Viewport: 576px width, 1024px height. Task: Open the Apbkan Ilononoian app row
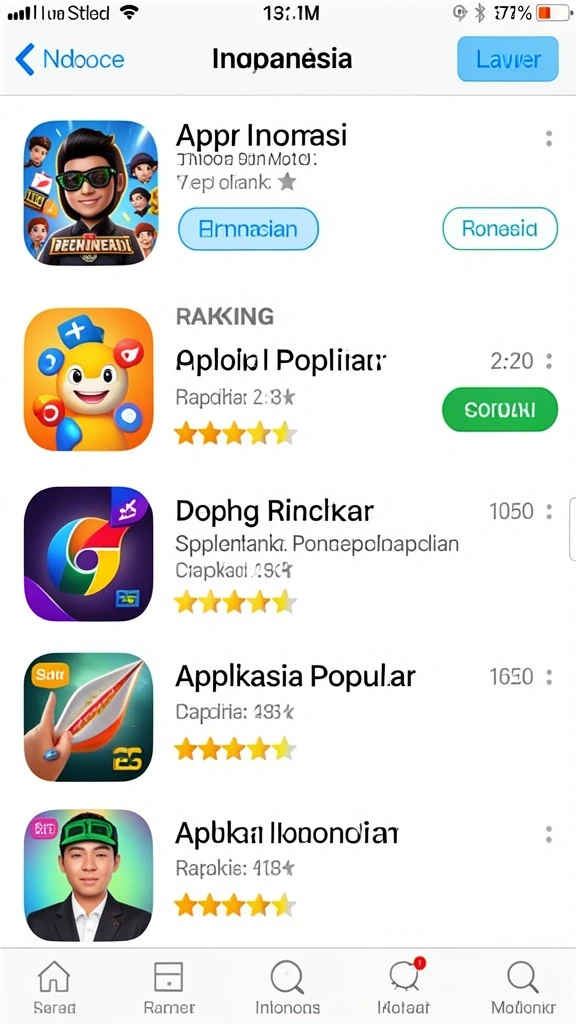[288, 874]
